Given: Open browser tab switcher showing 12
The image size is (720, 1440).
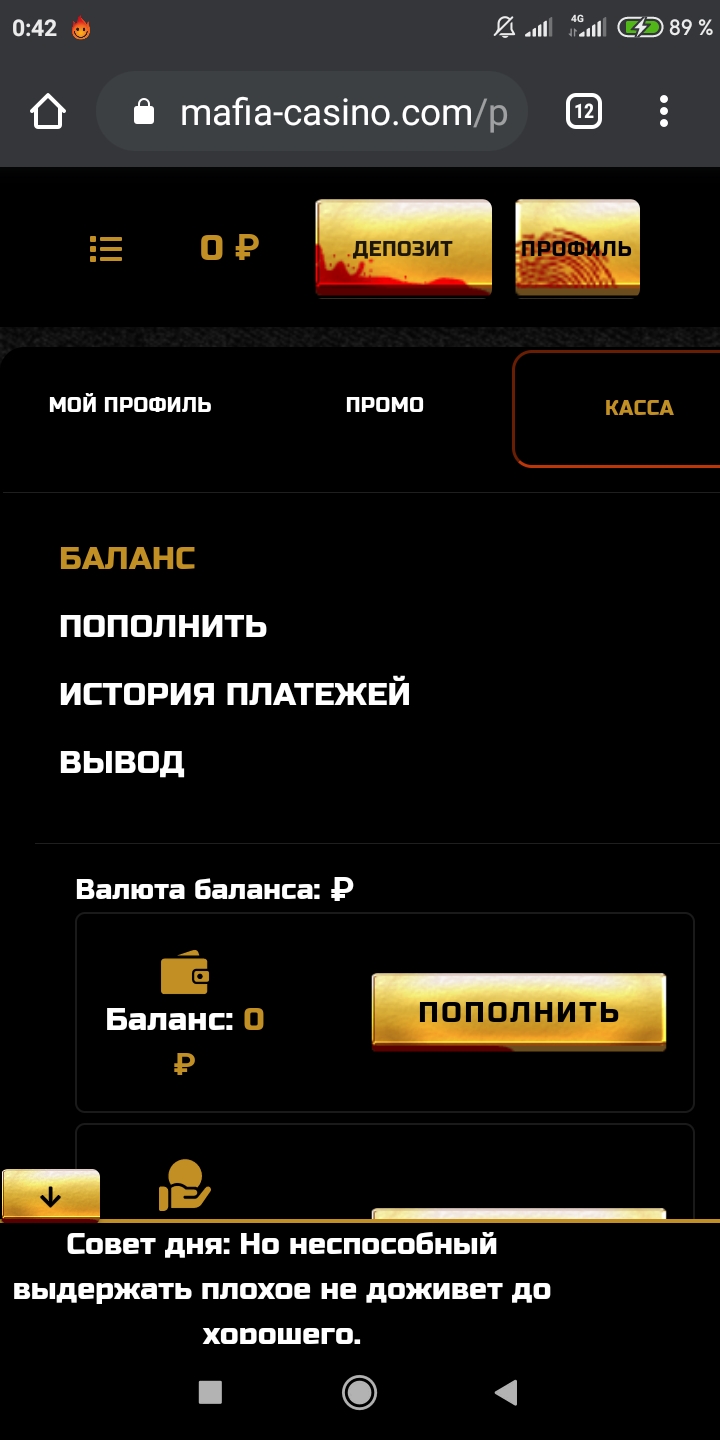Looking at the screenshot, I should pyautogui.click(x=584, y=111).
